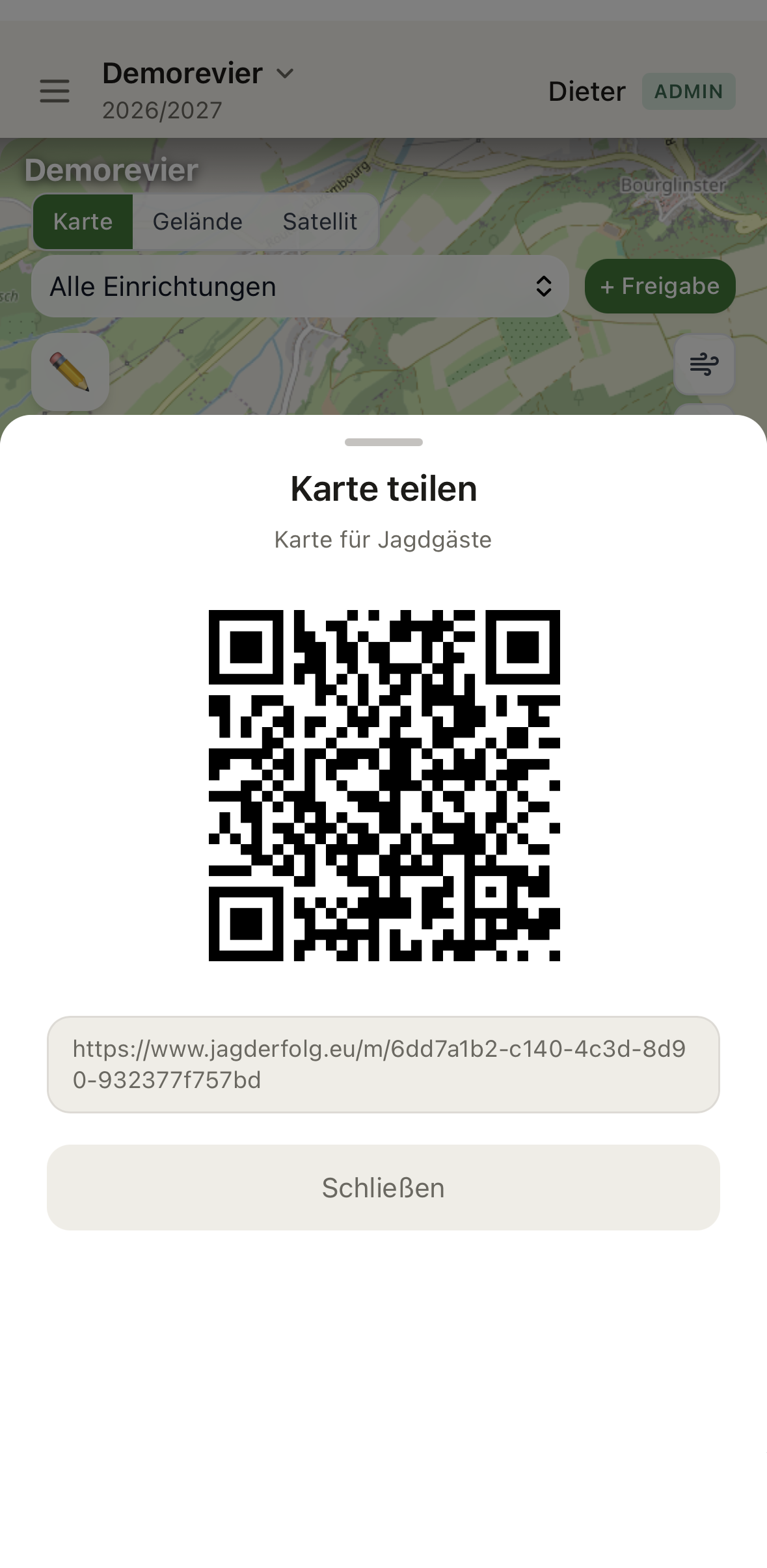
Task: Switch to the Gelände map view
Action: pos(197,221)
